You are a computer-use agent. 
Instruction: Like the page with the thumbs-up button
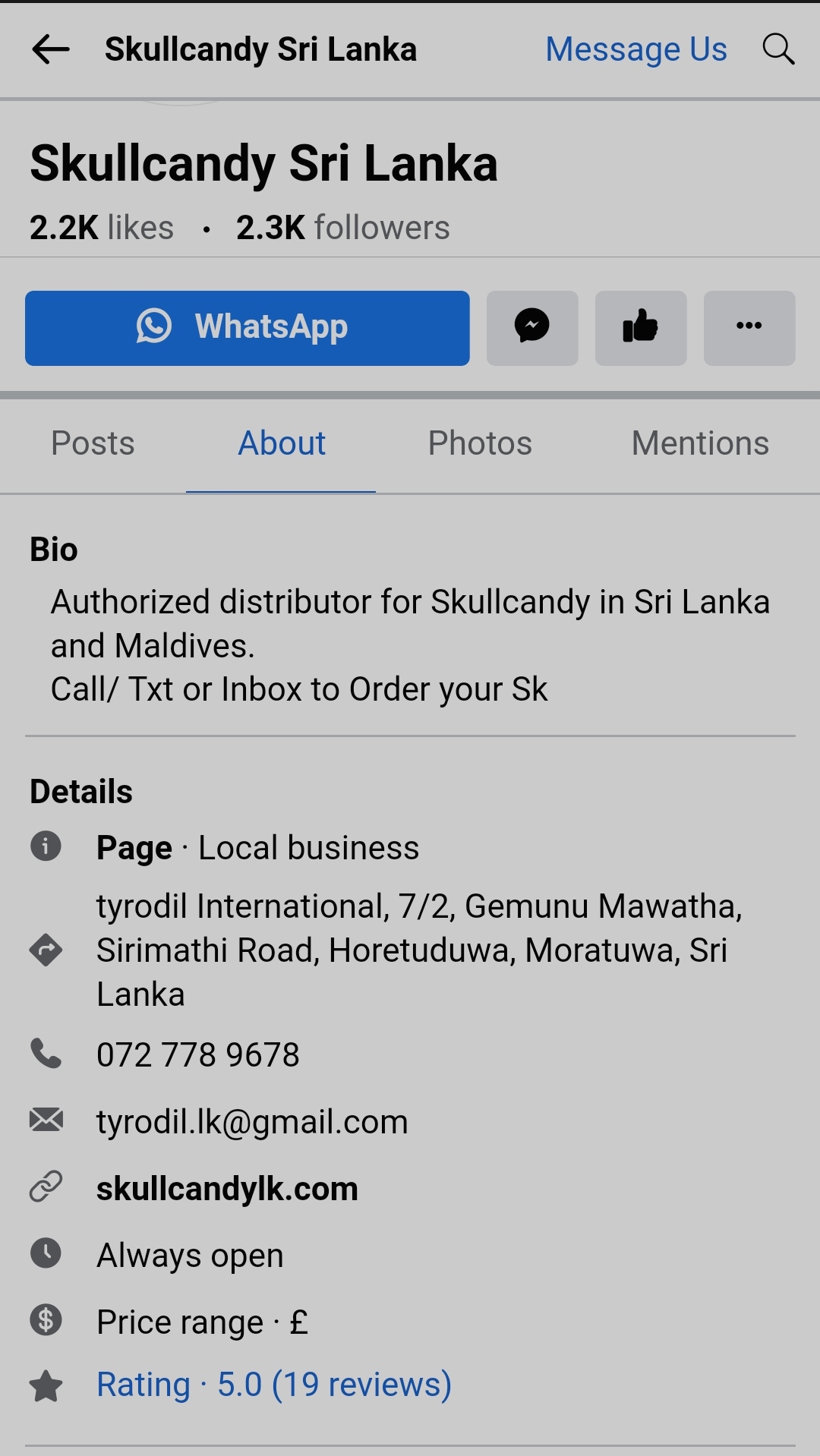(641, 328)
